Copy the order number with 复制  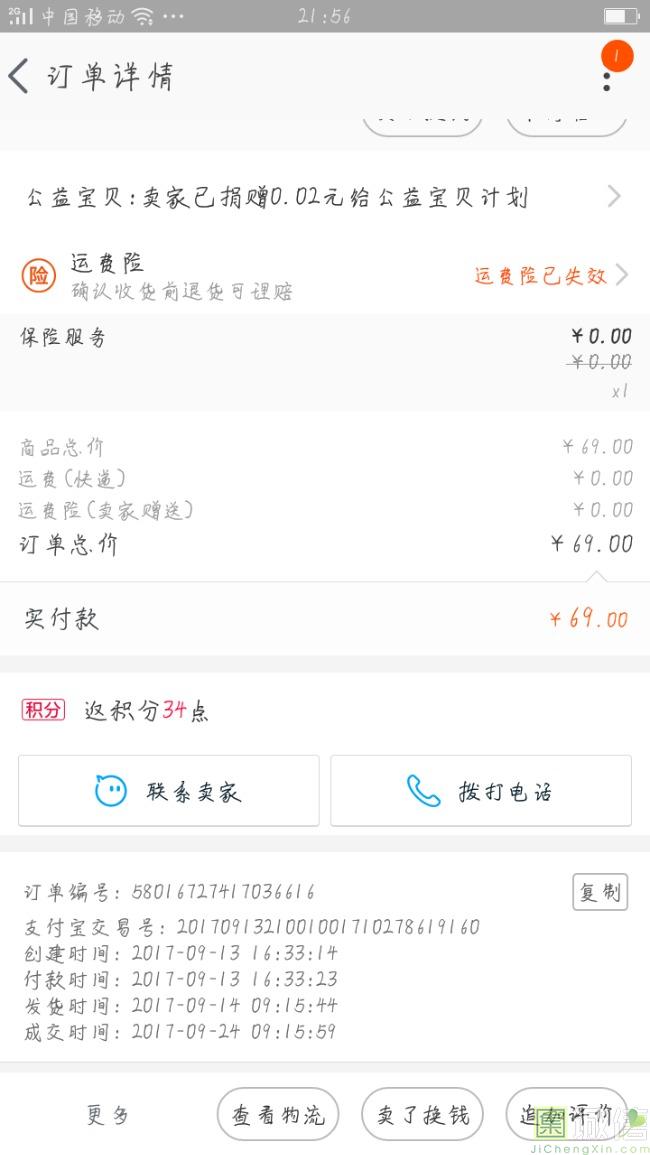pyautogui.click(x=600, y=892)
